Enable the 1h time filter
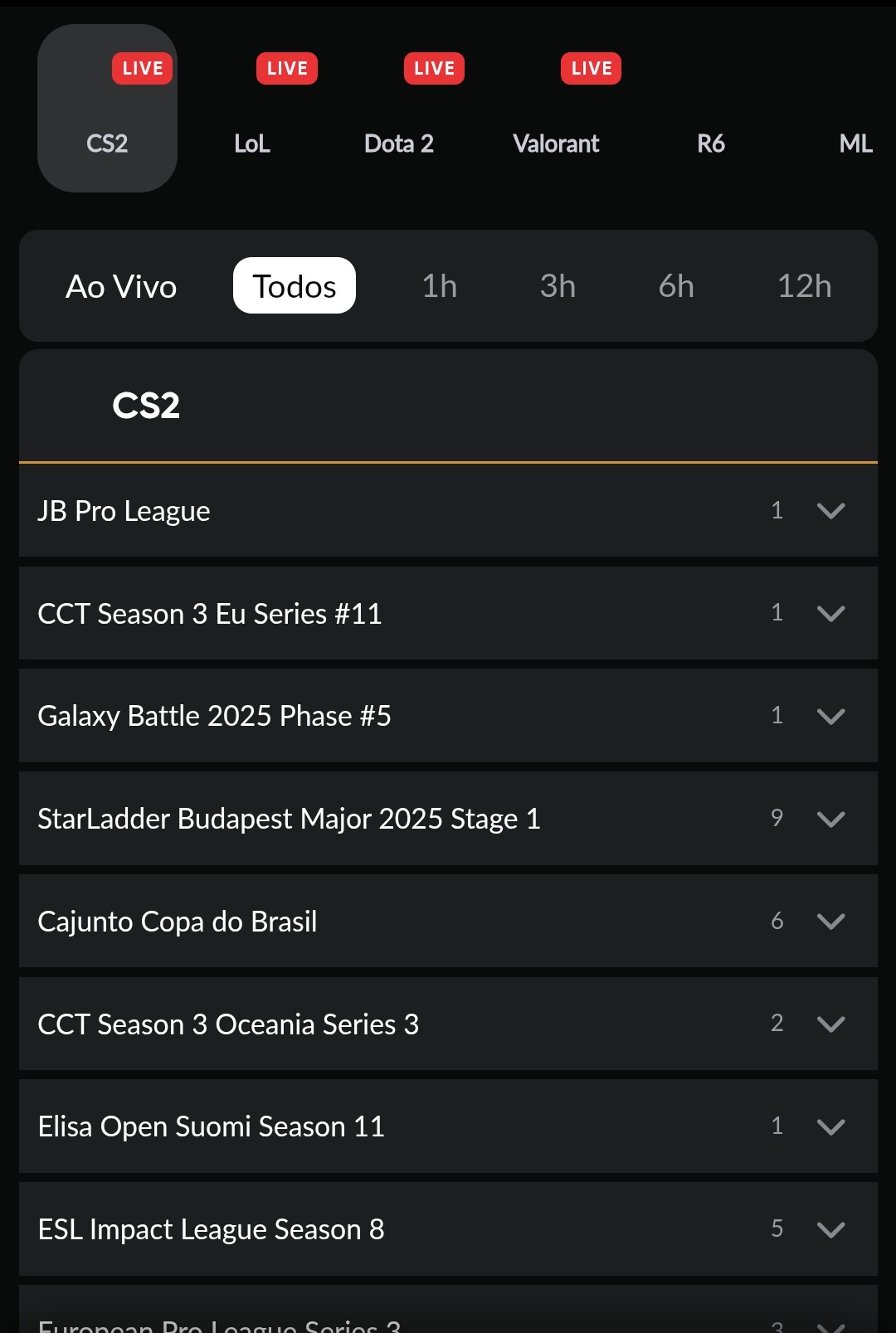 click(440, 285)
